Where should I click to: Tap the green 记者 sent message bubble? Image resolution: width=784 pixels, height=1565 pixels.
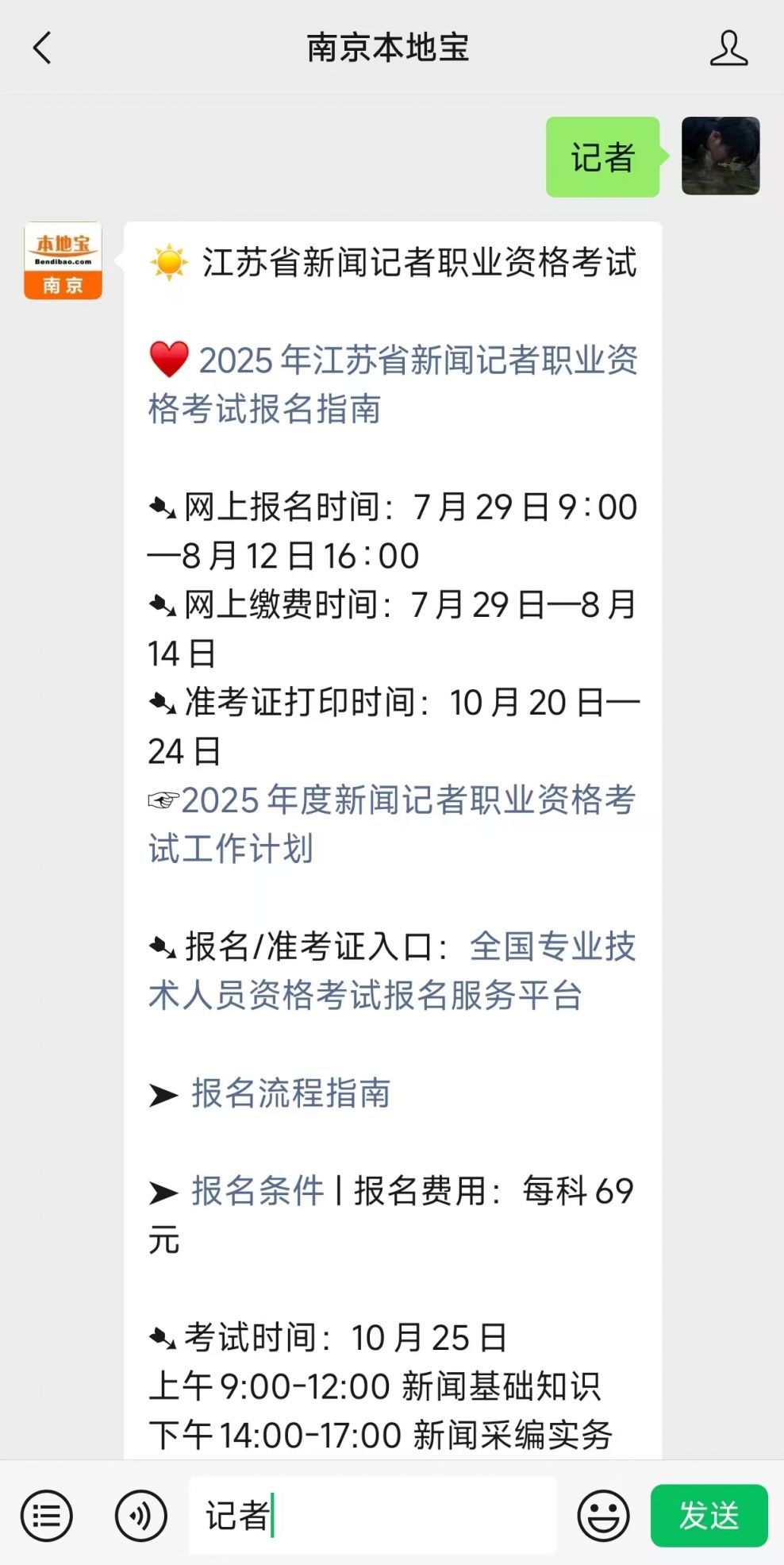[x=601, y=159]
